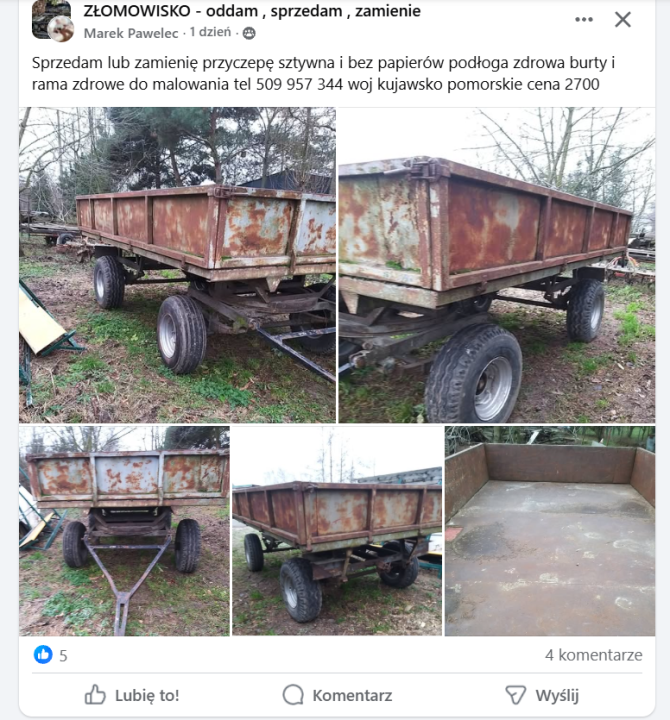Open Marek Pawelec's profile
Screen dimensions: 670x720
[129, 32]
